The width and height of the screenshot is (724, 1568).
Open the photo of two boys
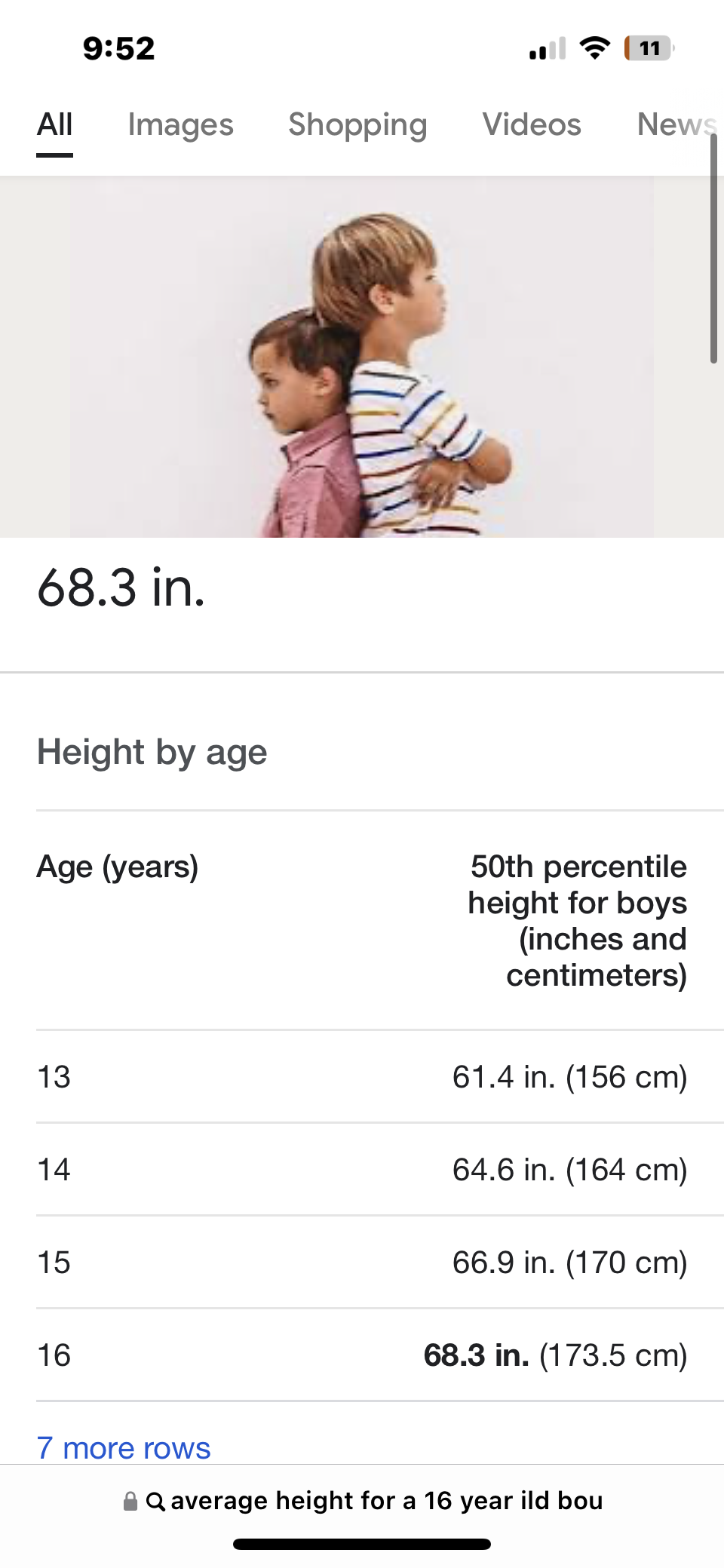point(362,357)
